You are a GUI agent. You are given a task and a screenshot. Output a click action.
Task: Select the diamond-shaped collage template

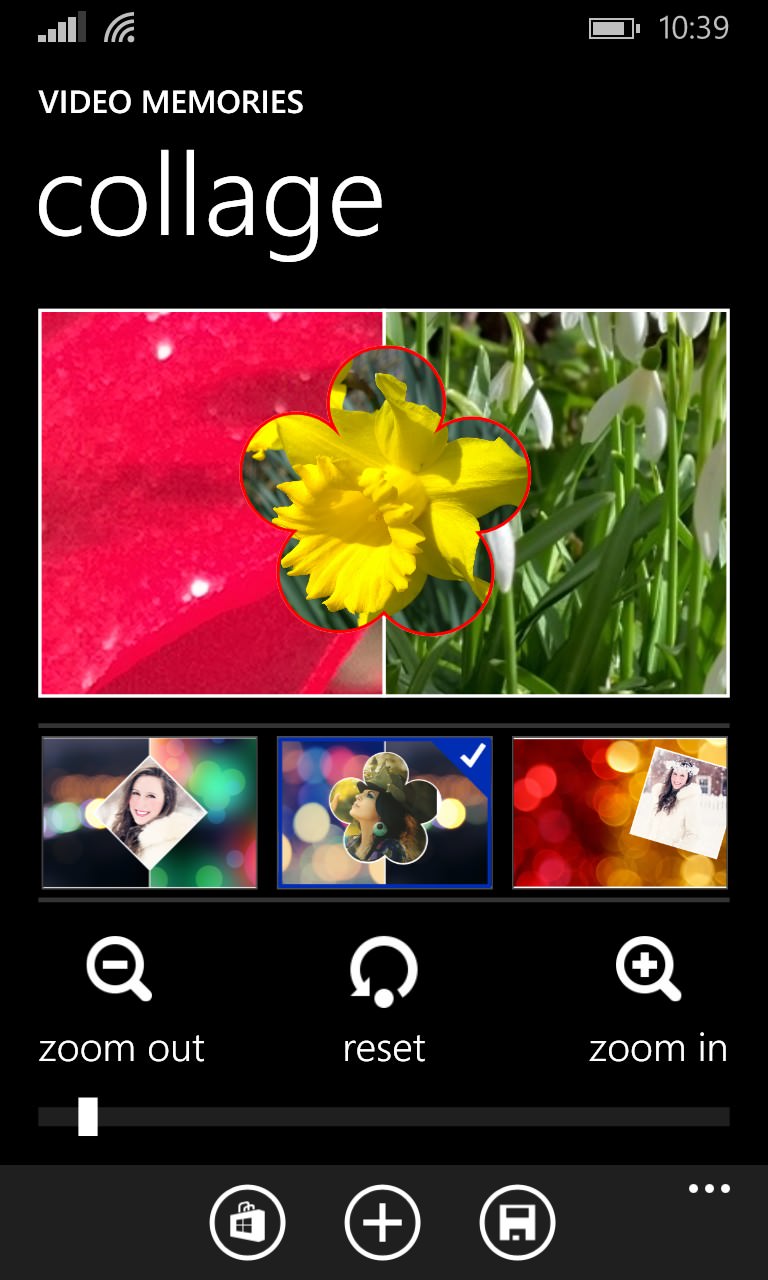pyautogui.click(x=149, y=812)
